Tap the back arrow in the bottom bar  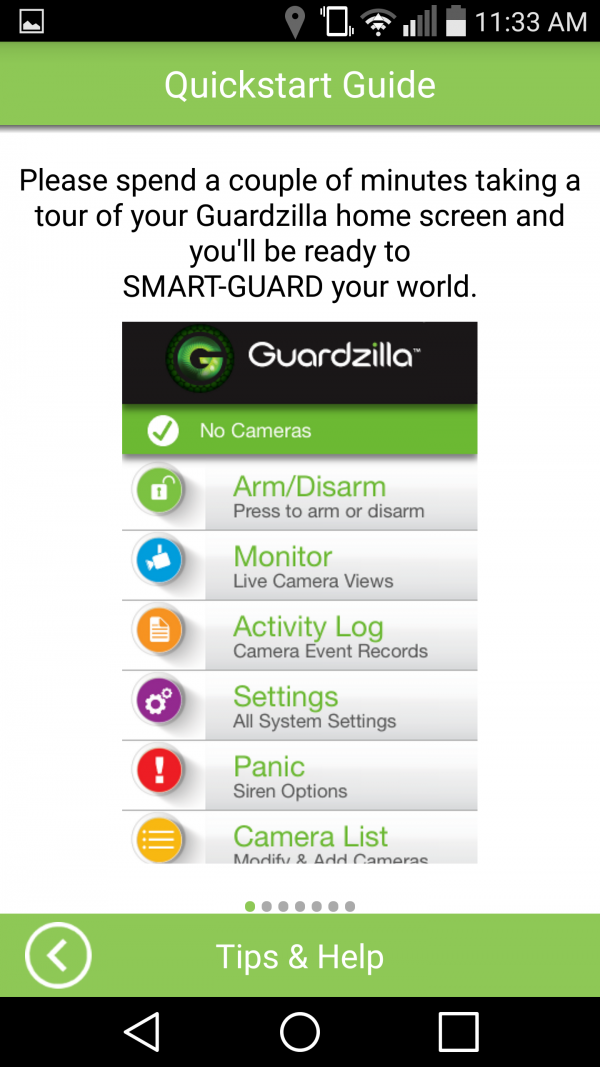(58, 956)
